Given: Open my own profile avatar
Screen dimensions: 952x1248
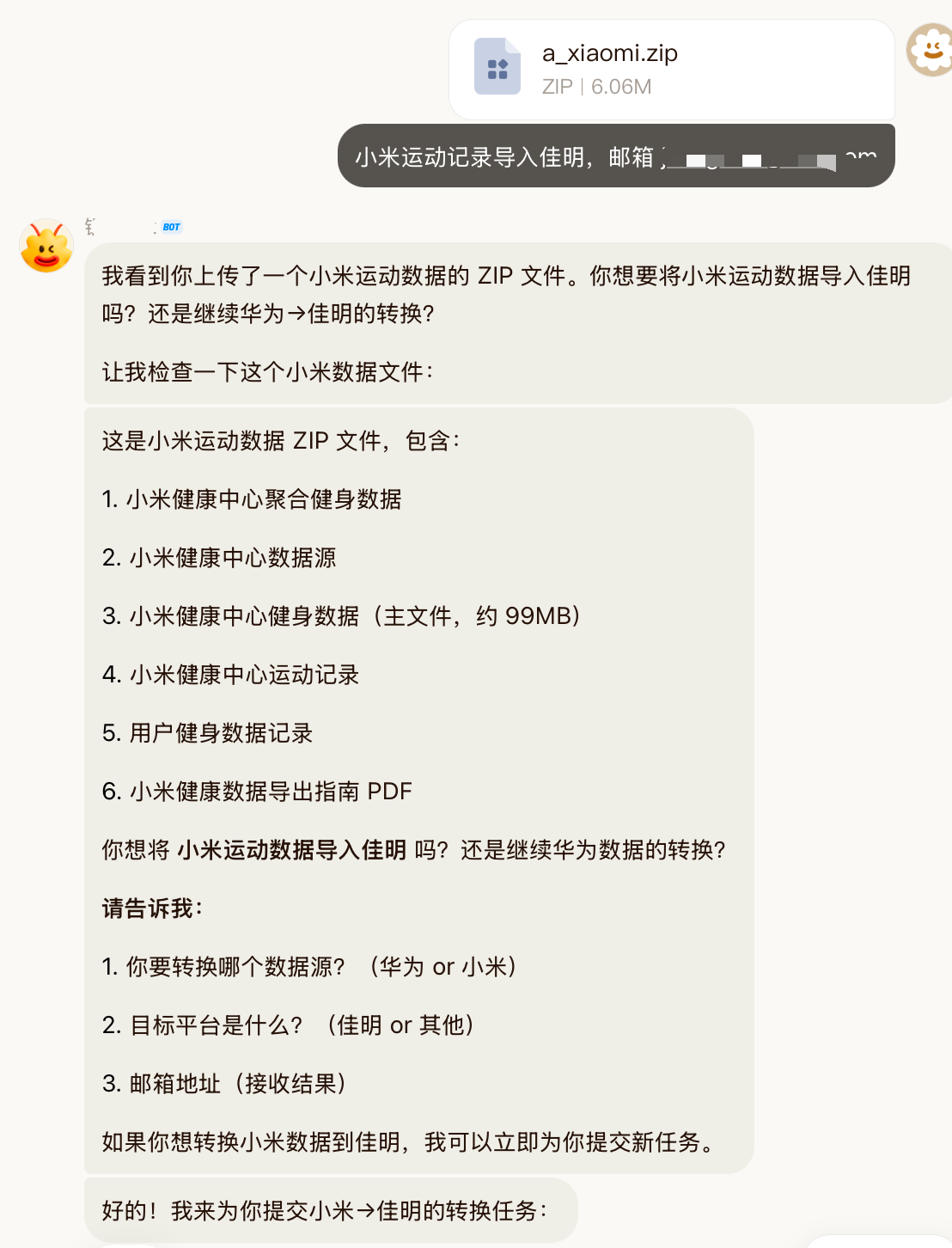Looking at the screenshot, I should 931,50.
